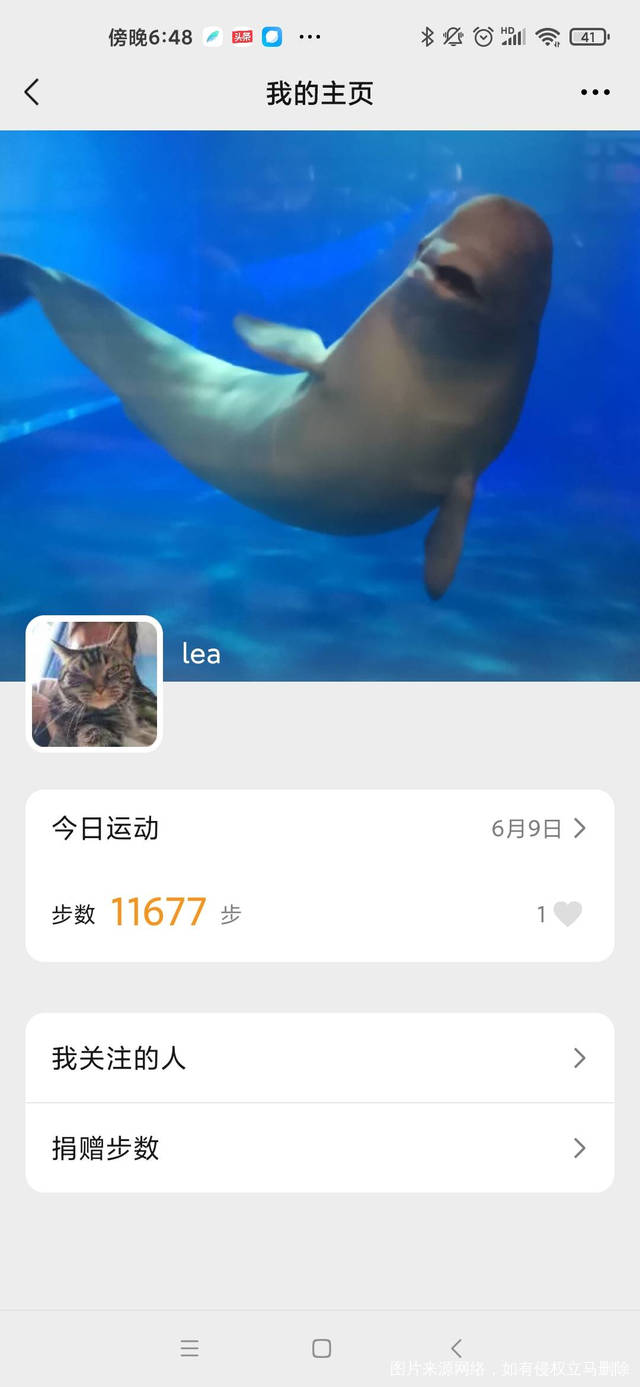
Task: Like today's step count with the heart
Action: (567, 914)
